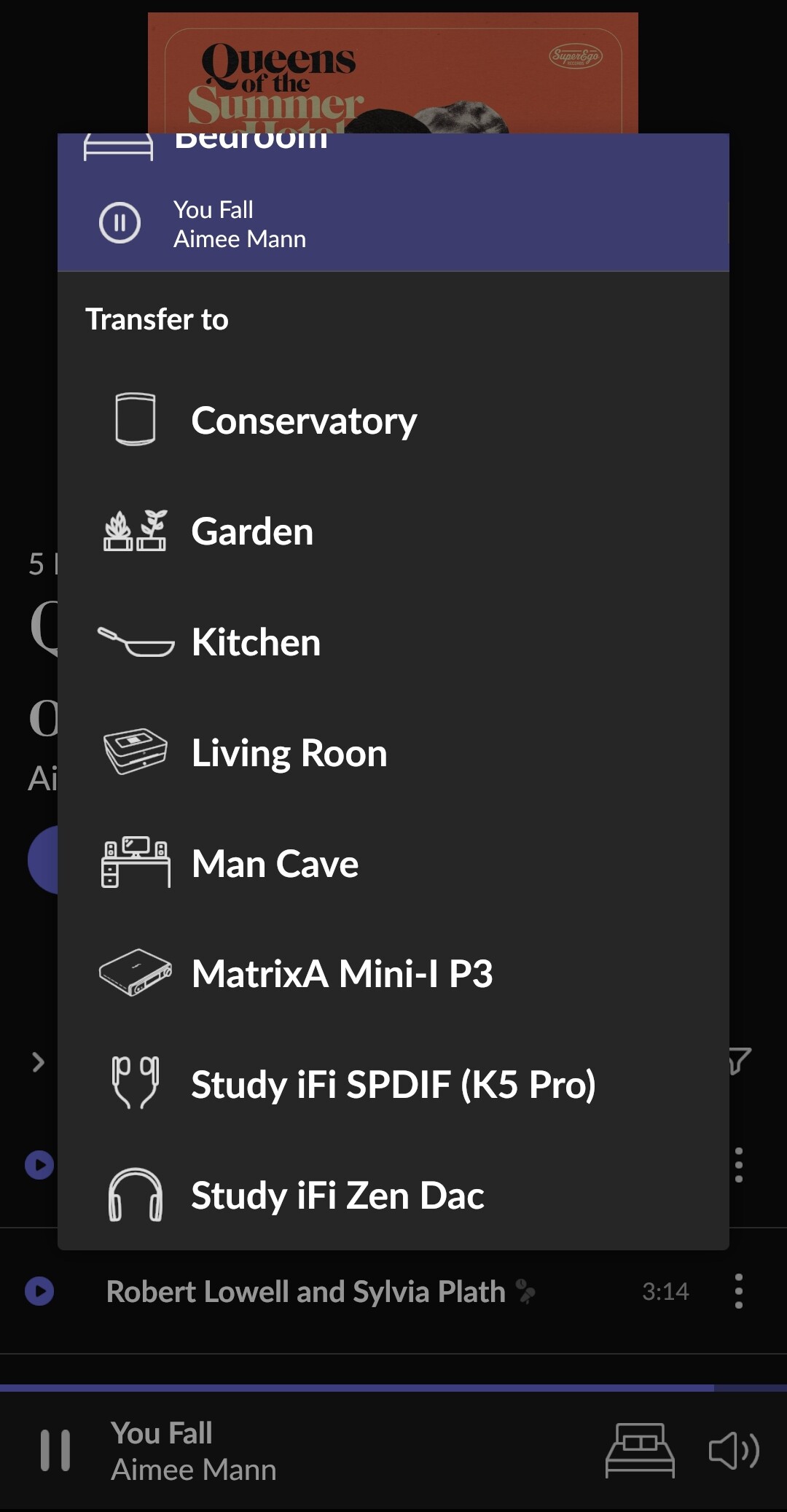Viewport: 787px width, 1512px height.
Task: Move music to Man Cave
Action: point(393,864)
